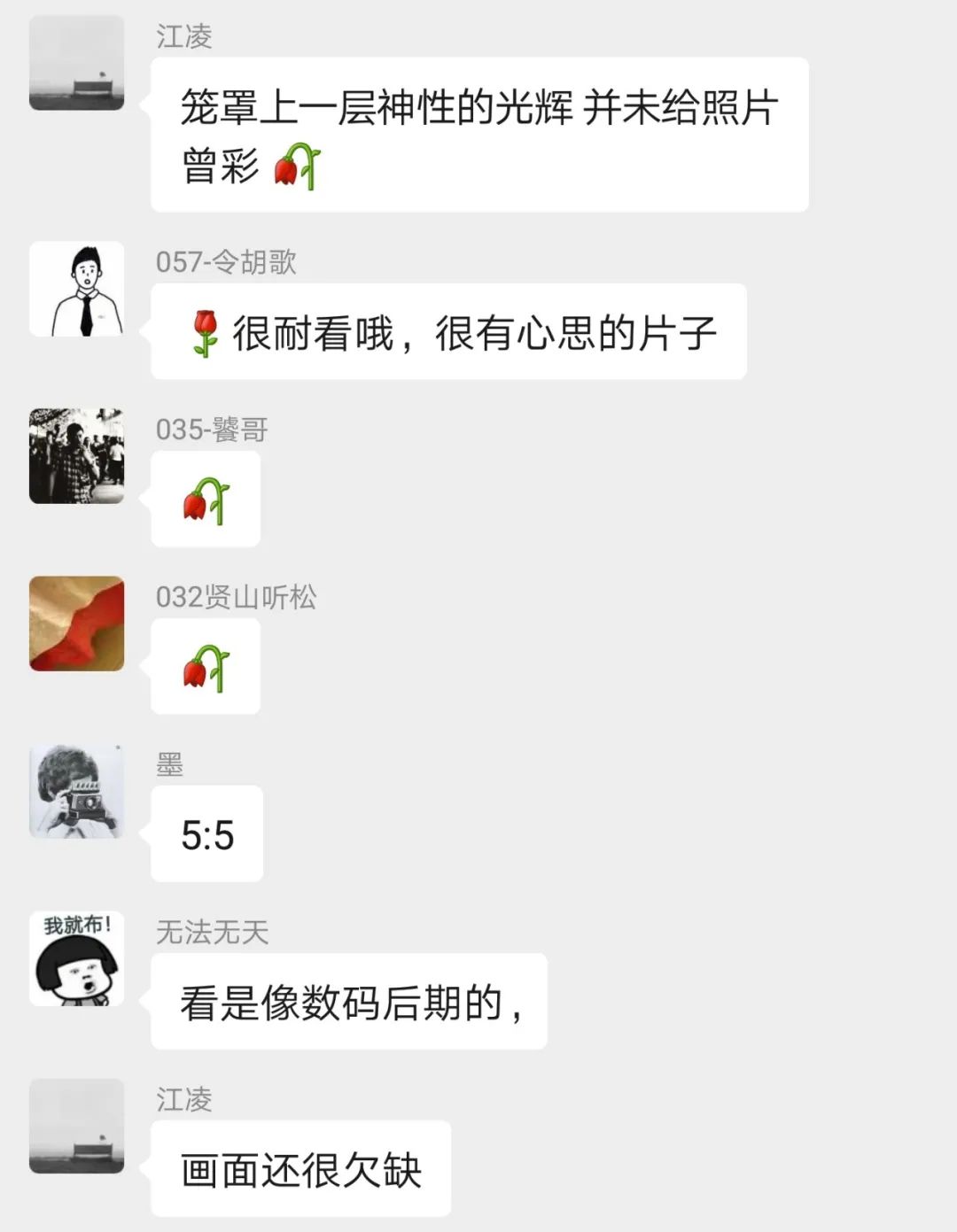The height and width of the screenshot is (1232, 957).
Task: Open 035-饕哥's profile avatar
Action: pyautogui.click(x=76, y=456)
